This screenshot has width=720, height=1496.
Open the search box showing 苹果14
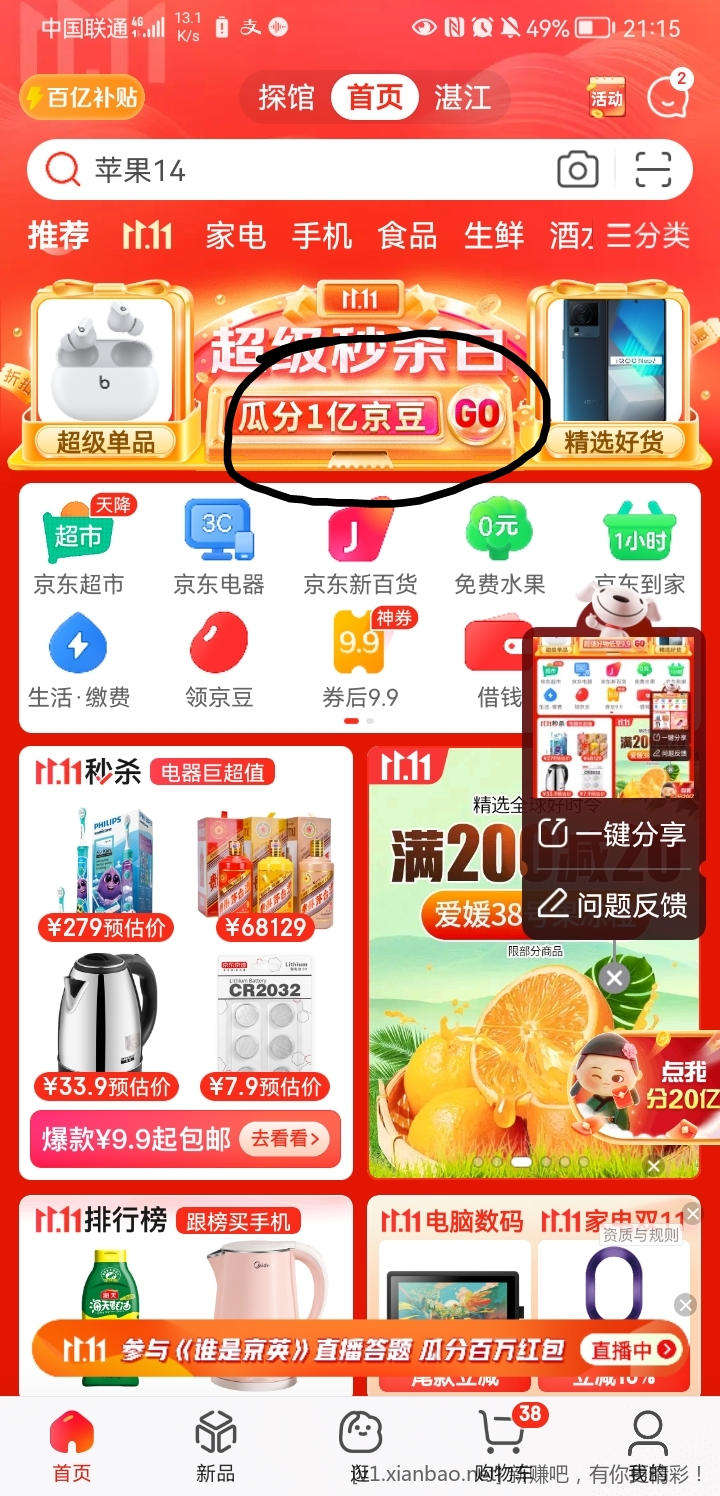(300, 171)
